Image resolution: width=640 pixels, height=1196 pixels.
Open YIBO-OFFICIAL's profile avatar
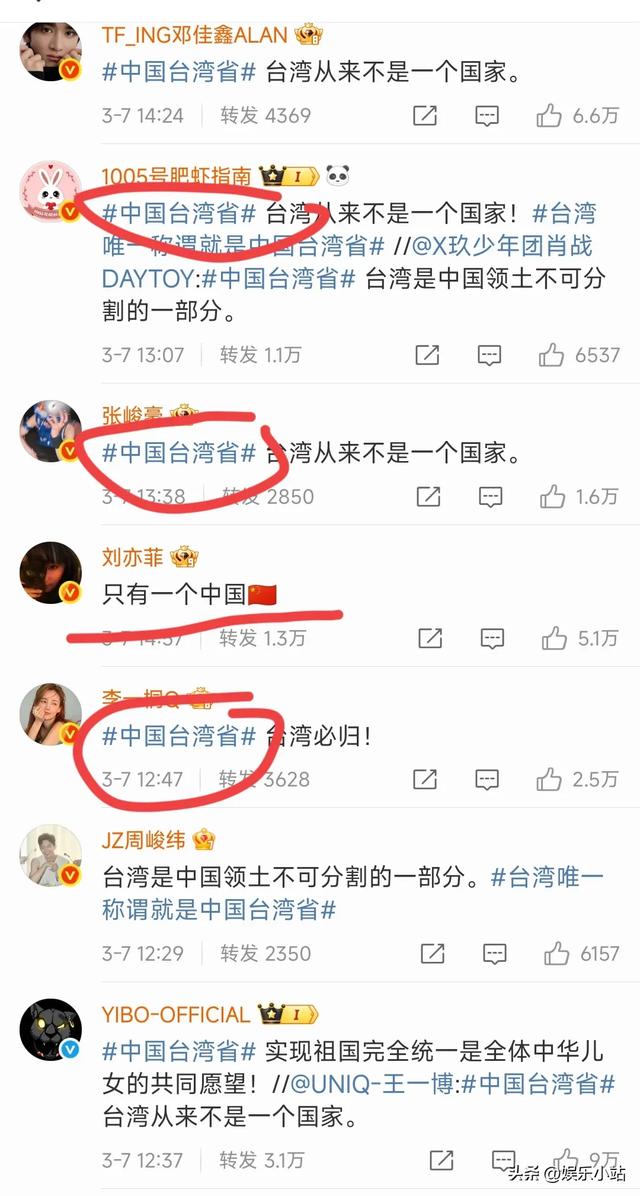51,1030
